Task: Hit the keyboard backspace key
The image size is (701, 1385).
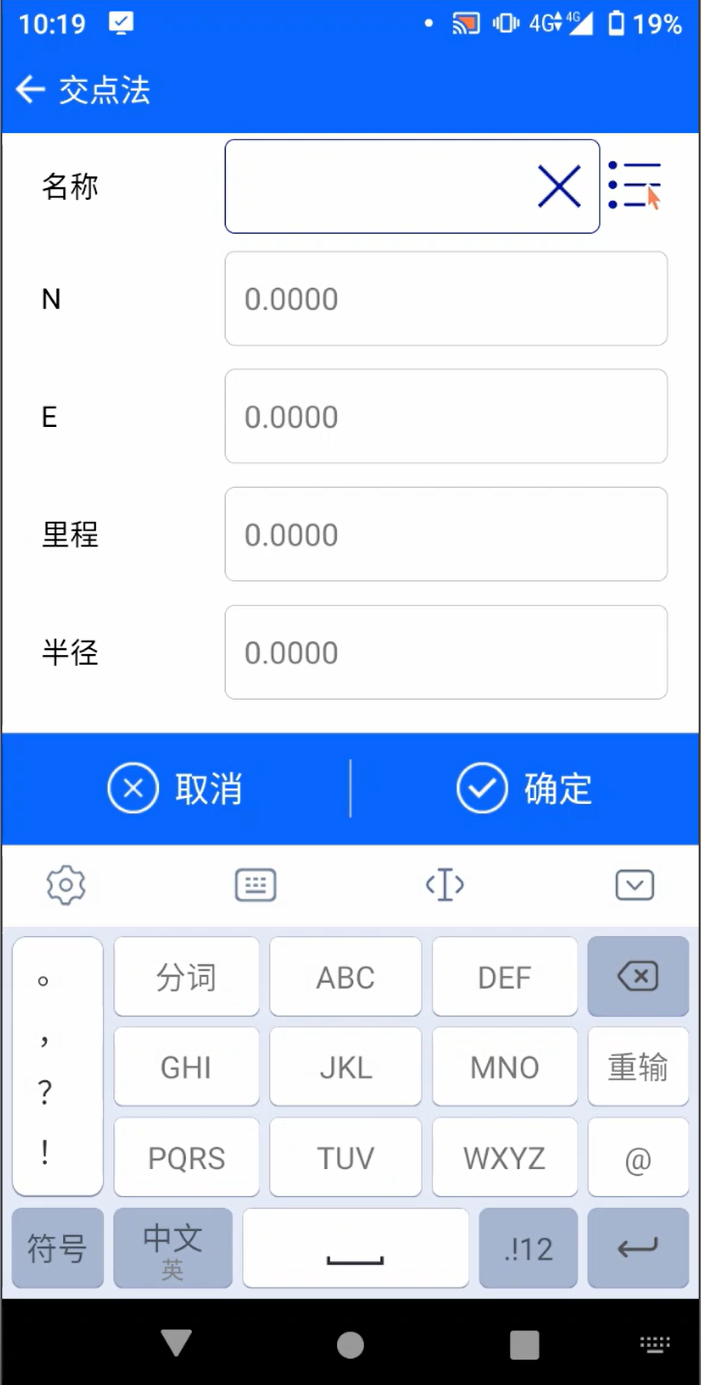Action: tap(638, 976)
